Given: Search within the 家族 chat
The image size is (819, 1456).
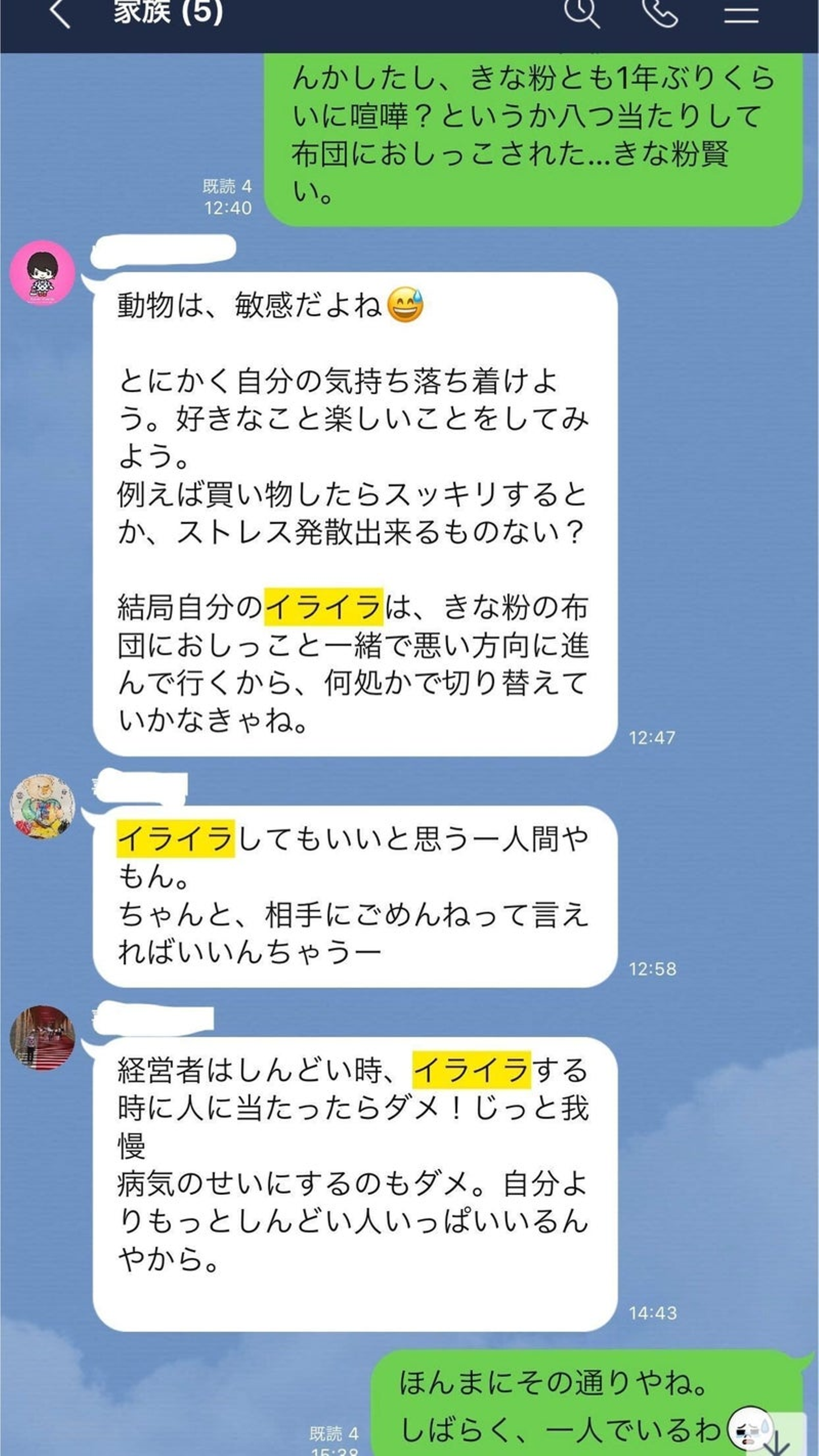Looking at the screenshot, I should click(x=581, y=13).
